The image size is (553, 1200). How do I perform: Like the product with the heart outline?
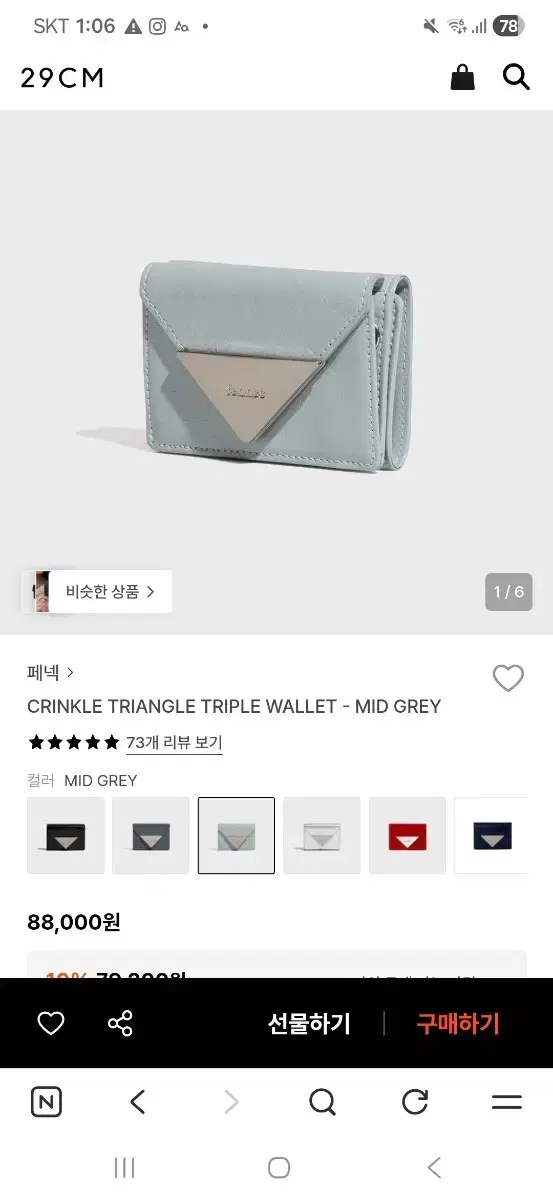(508, 679)
